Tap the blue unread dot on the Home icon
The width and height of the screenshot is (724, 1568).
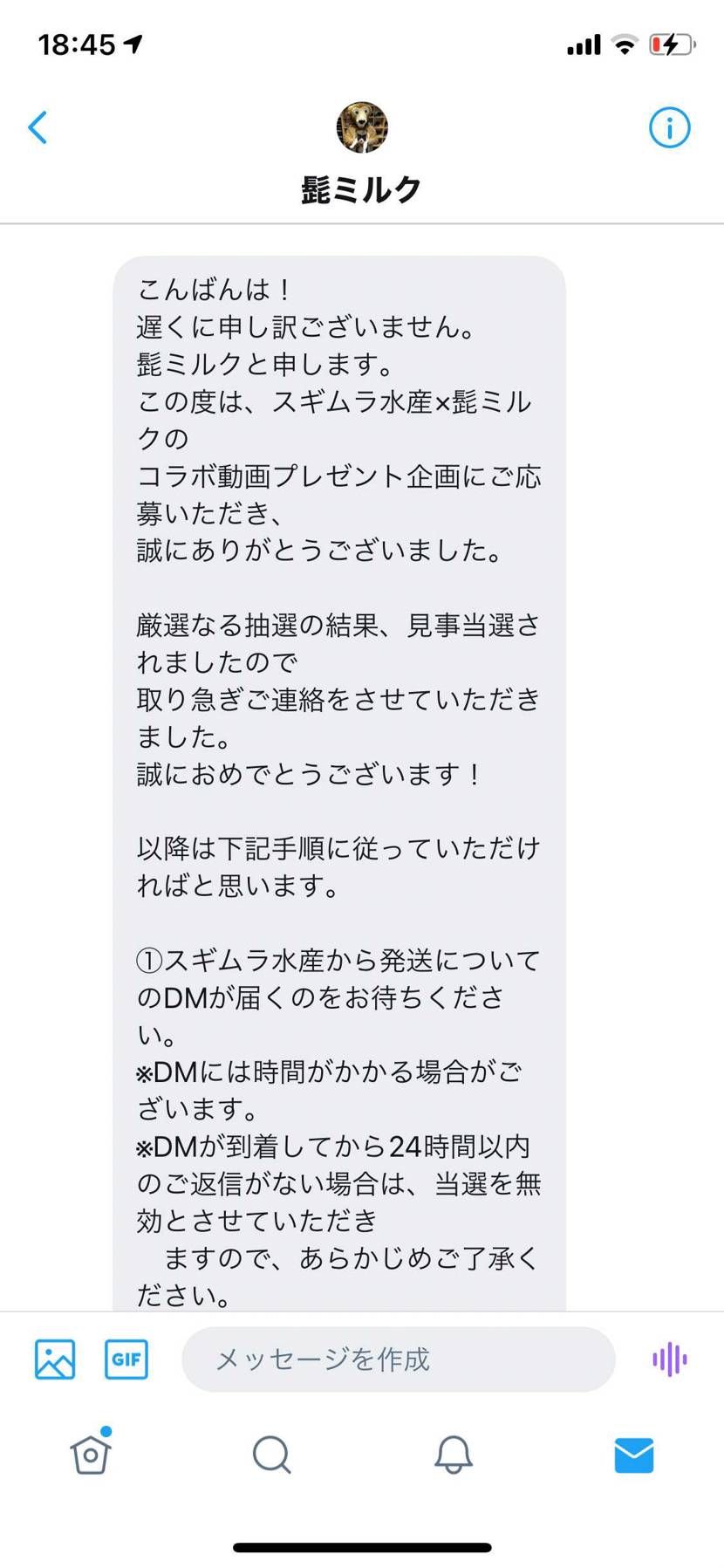point(107,1431)
